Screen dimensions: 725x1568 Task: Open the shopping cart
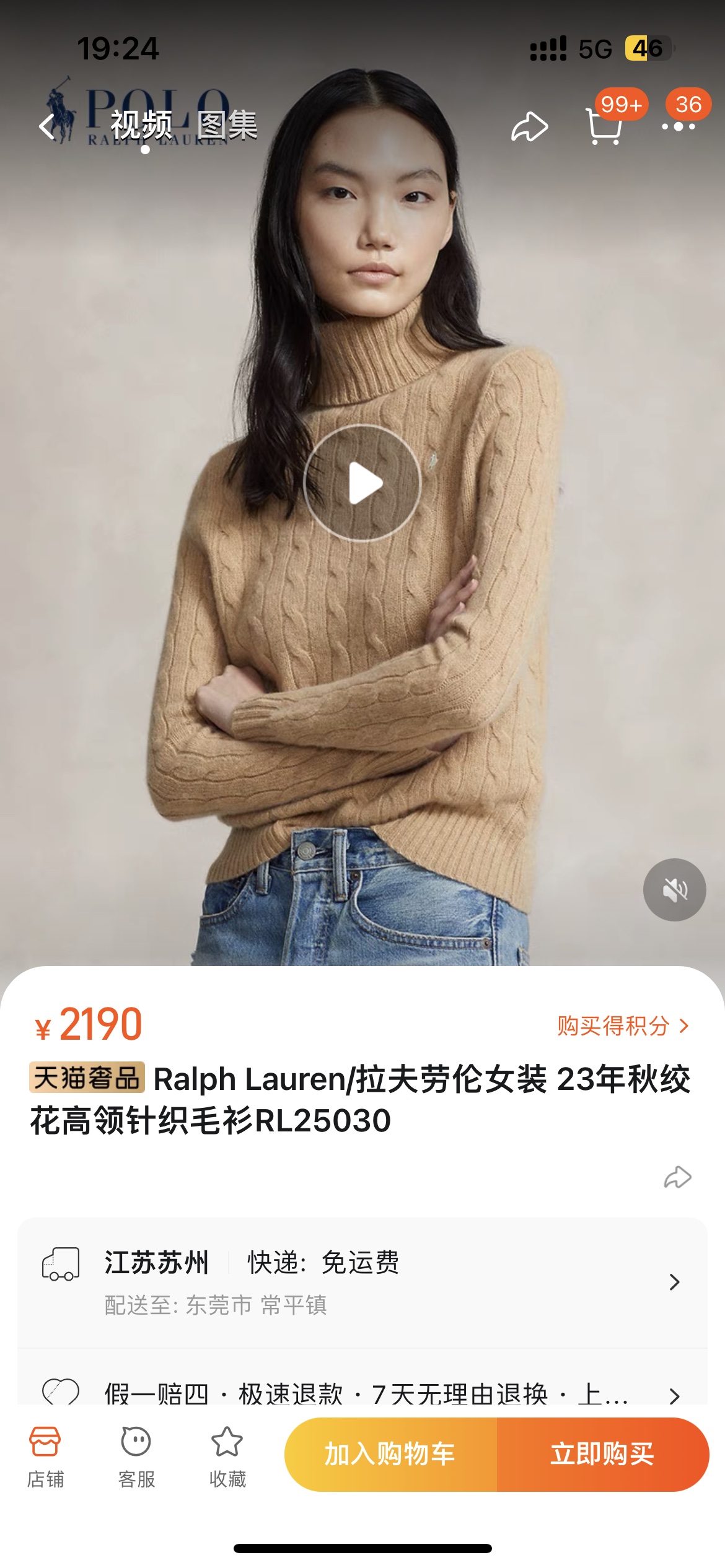[x=604, y=126]
